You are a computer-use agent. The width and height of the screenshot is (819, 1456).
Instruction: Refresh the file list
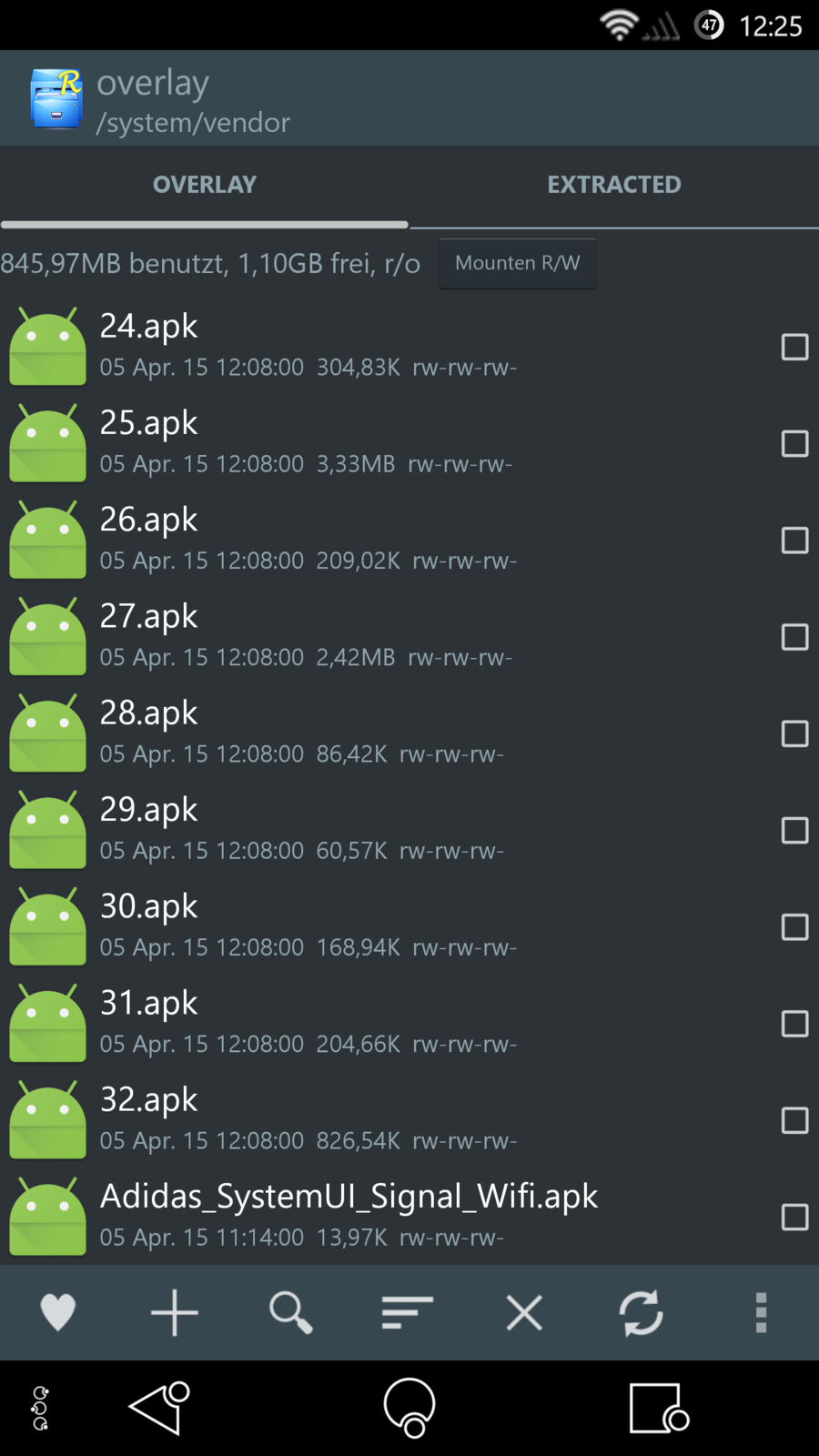tap(641, 1312)
